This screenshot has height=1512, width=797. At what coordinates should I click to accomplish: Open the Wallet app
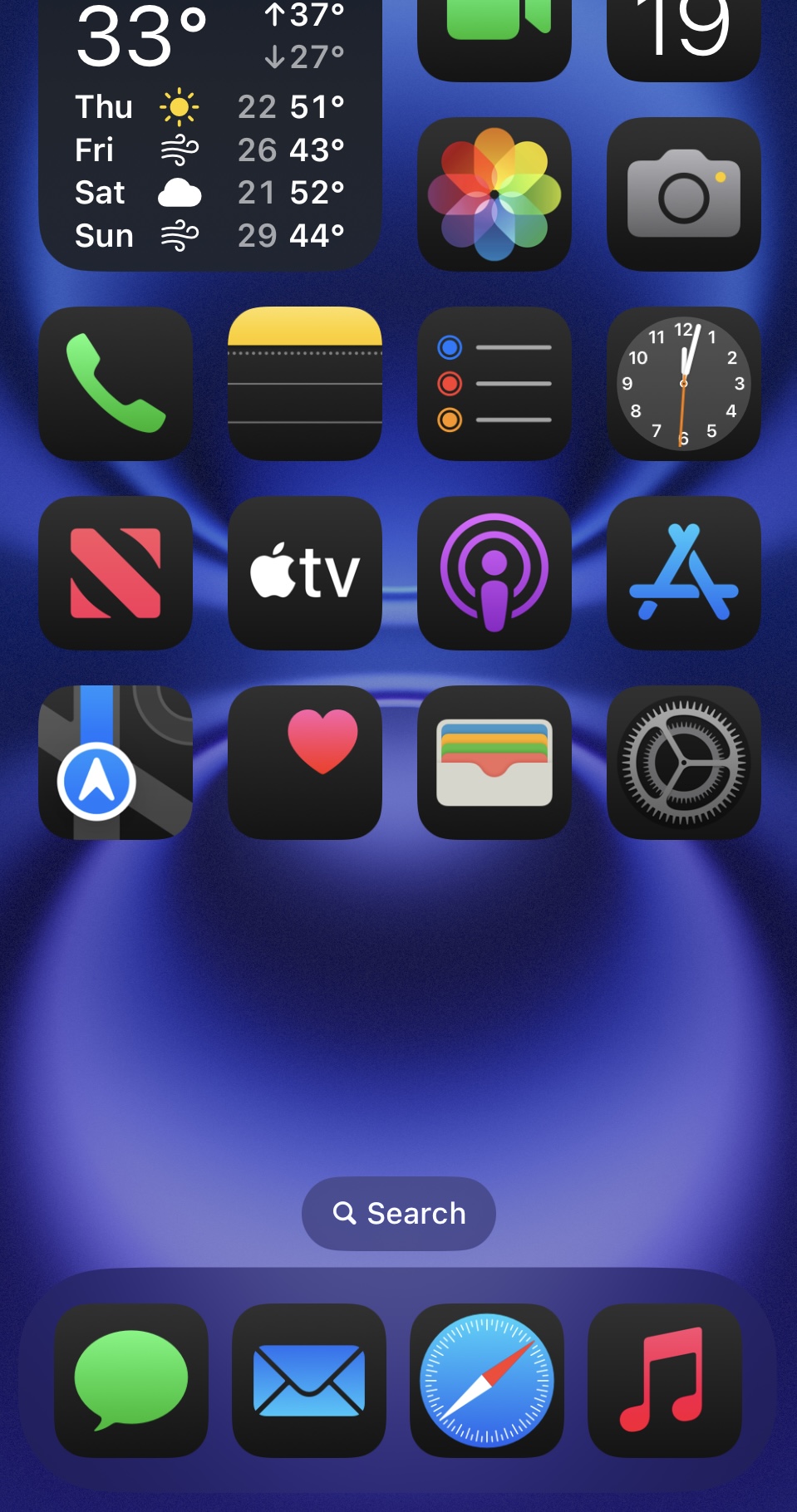pyautogui.click(x=494, y=762)
